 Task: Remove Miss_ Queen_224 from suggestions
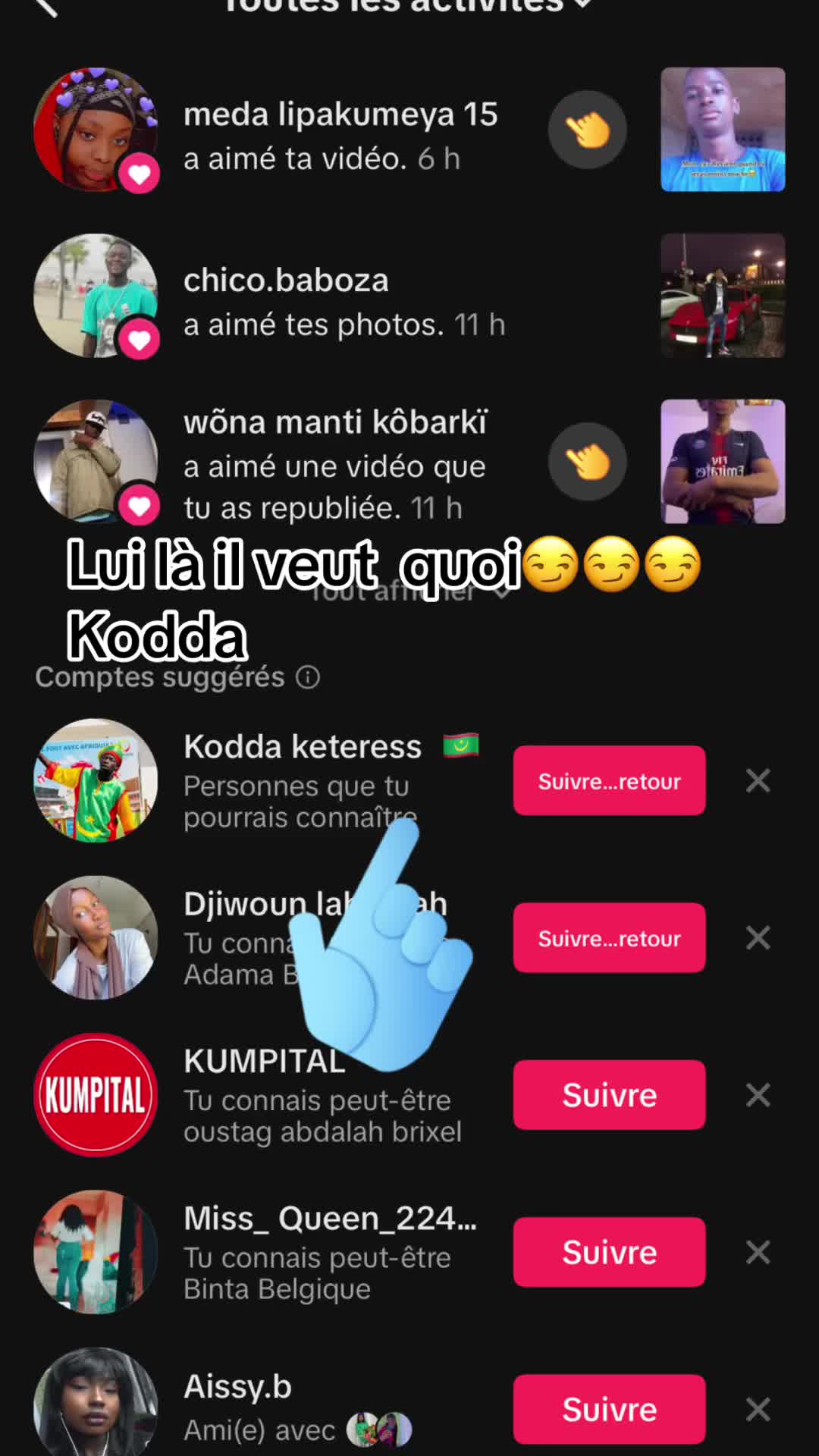coord(758,1252)
